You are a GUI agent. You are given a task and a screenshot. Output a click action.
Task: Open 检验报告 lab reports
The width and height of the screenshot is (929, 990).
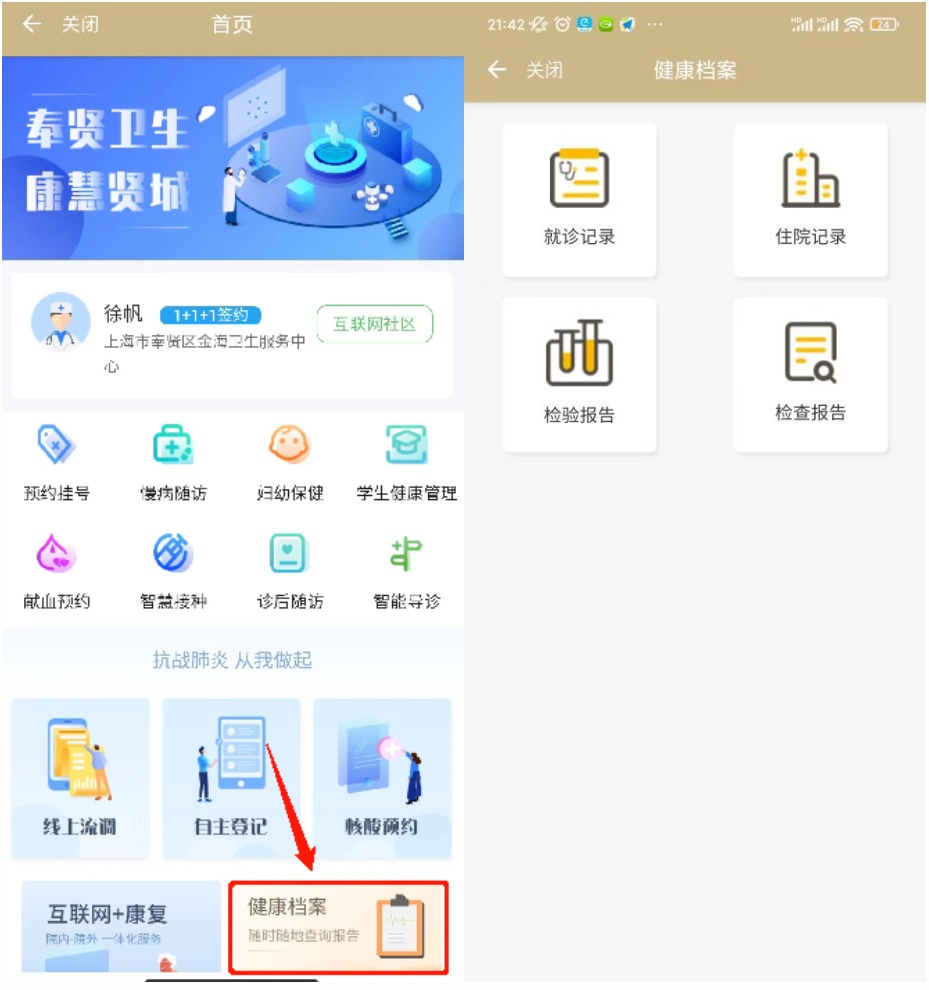[x=579, y=375]
